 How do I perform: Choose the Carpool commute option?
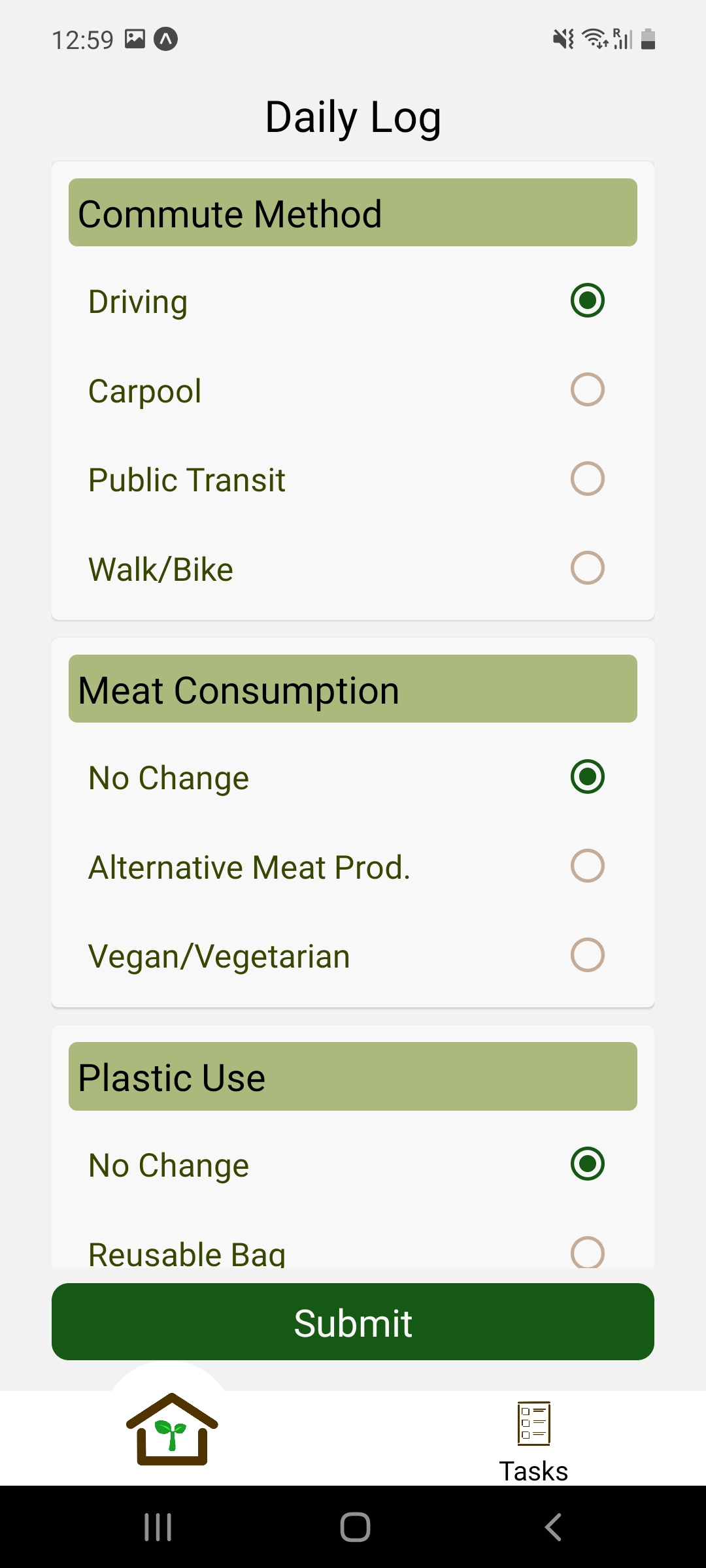click(353, 390)
